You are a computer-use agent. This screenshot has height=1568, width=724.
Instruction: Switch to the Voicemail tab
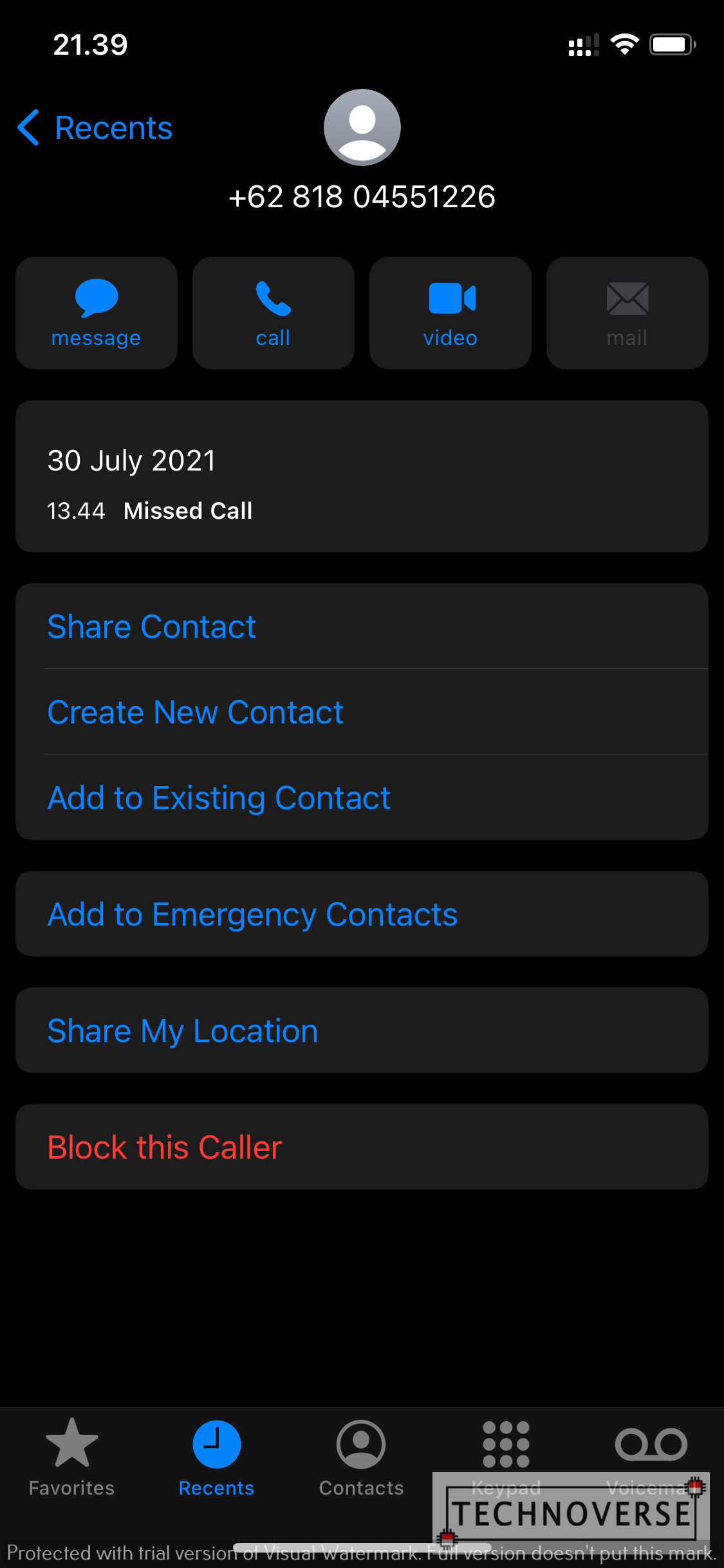click(651, 1459)
